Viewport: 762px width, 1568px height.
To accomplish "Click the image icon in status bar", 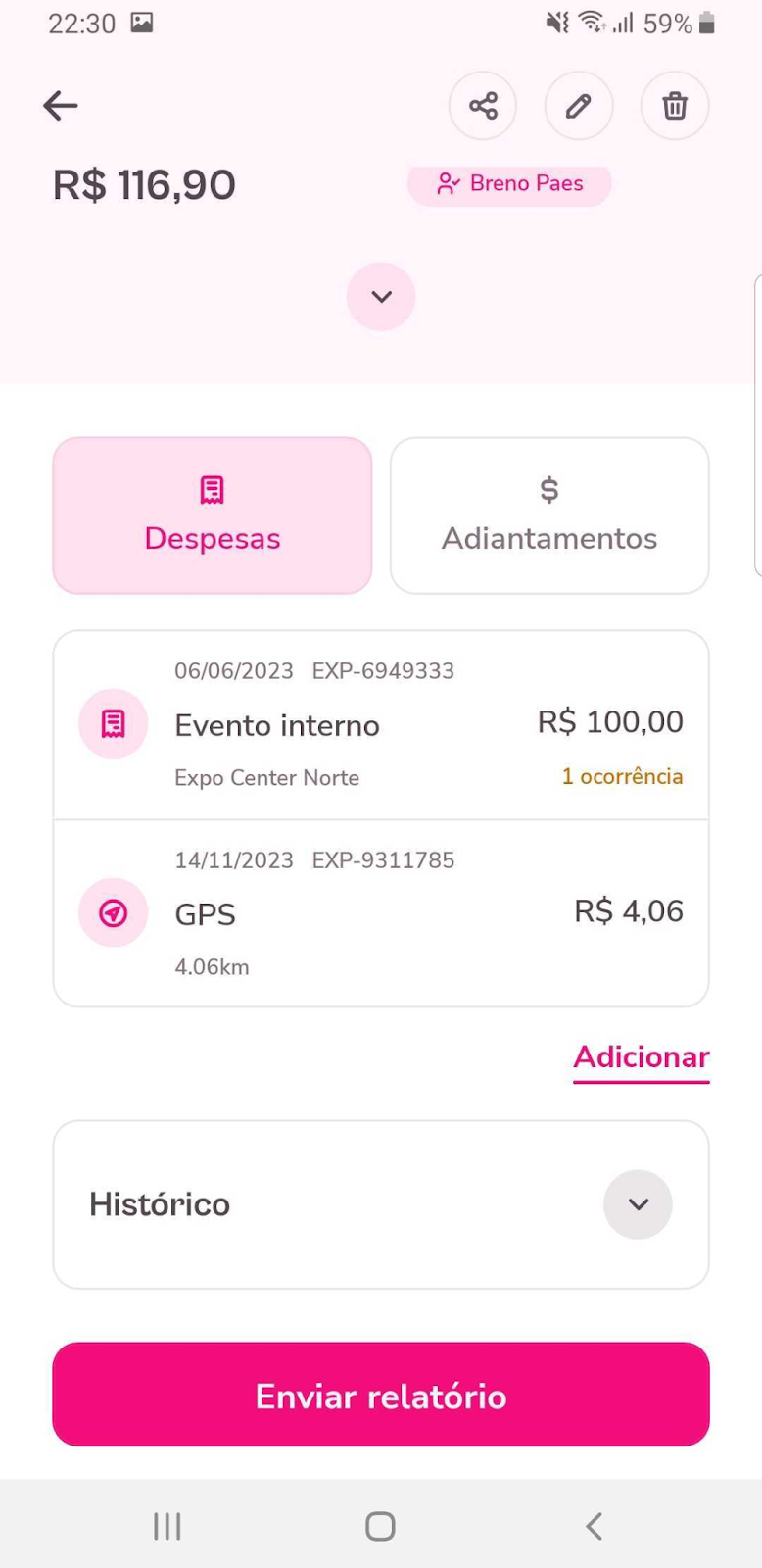I will pos(143,22).
